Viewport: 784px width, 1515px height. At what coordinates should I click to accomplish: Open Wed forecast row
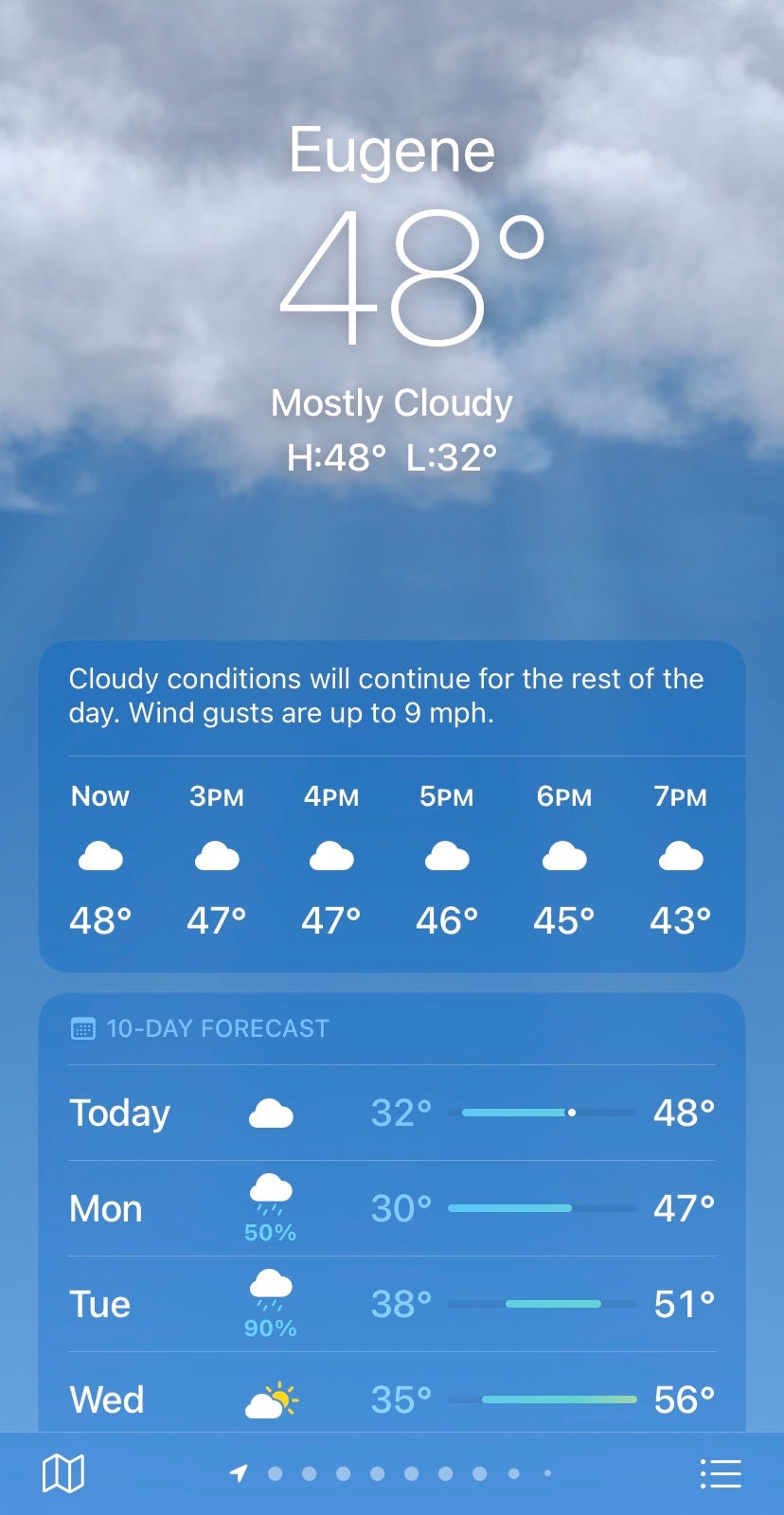click(392, 1399)
